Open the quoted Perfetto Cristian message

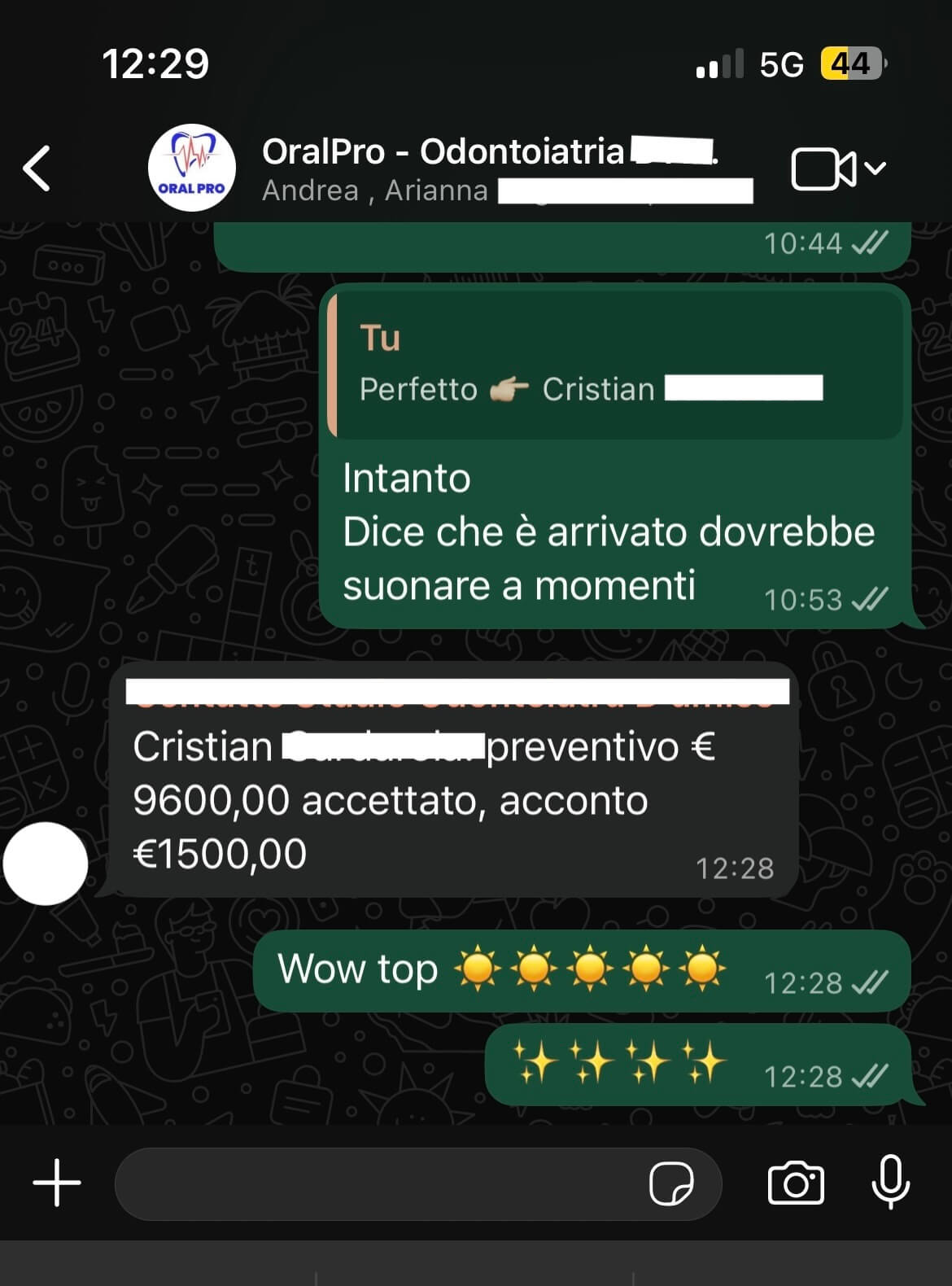[615, 365]
